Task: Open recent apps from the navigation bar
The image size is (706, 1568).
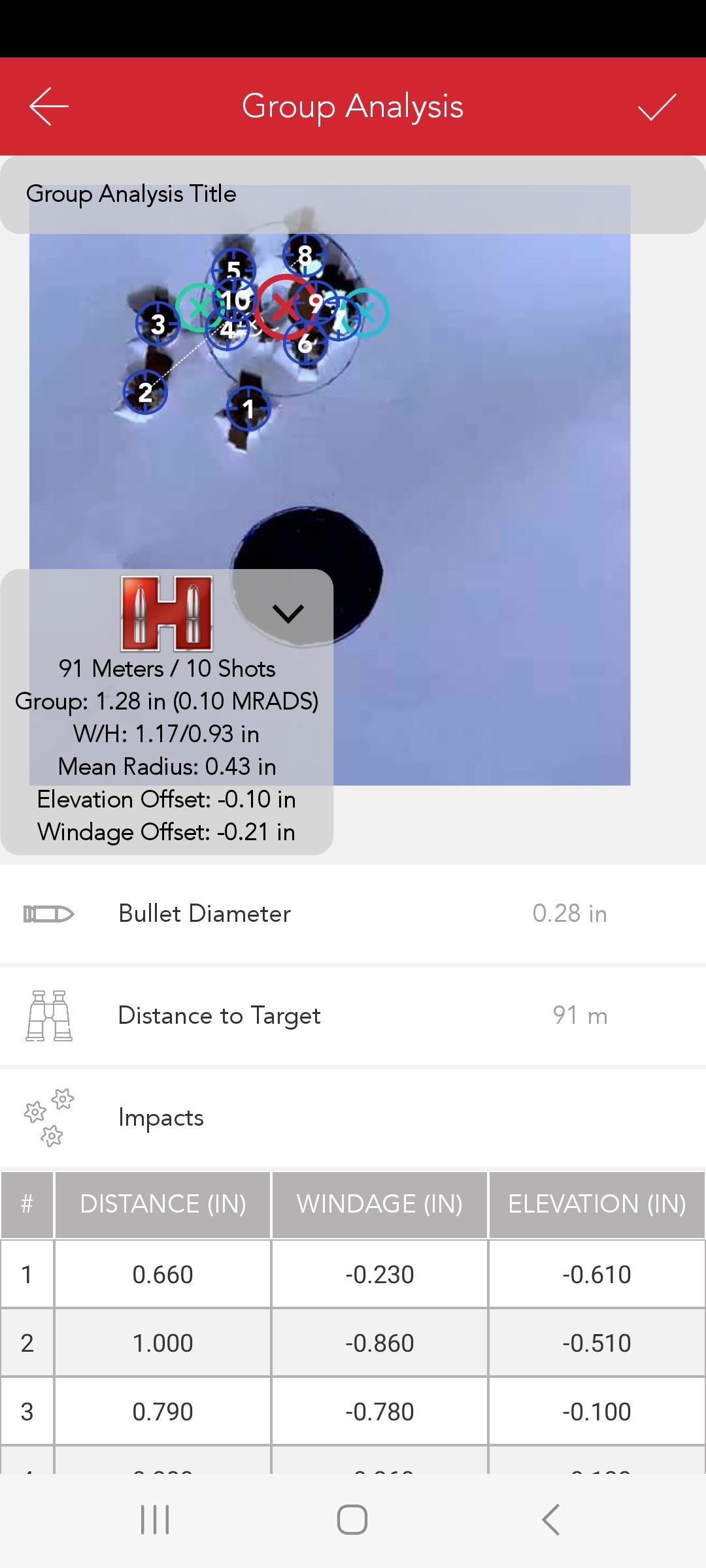Action: [x=155, y=1520]
